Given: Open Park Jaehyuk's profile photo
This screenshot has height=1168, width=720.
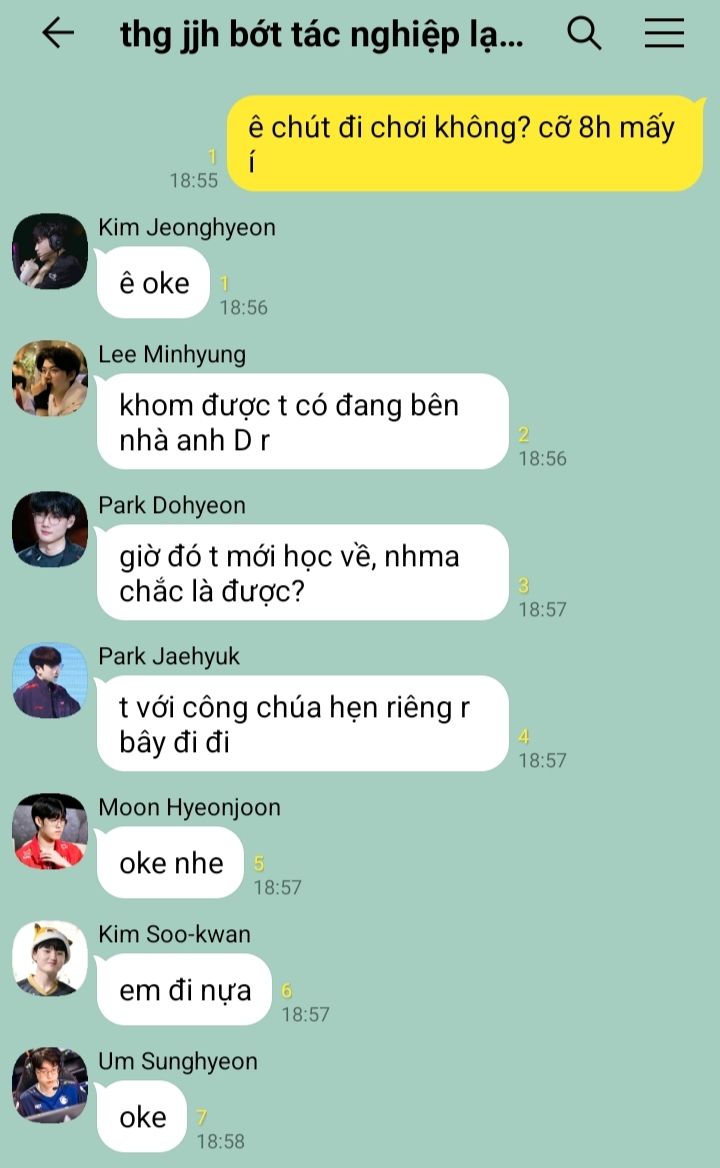Looking at the screenshot, I should click(50, 680).
